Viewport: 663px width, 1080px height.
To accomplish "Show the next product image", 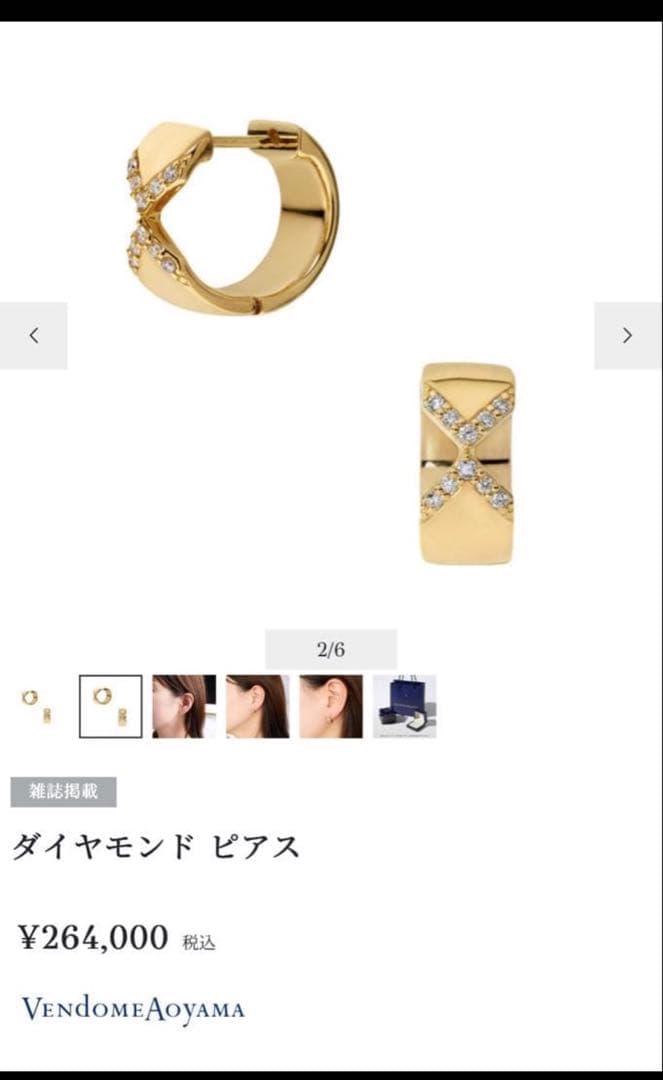I will tap(628, 336).
